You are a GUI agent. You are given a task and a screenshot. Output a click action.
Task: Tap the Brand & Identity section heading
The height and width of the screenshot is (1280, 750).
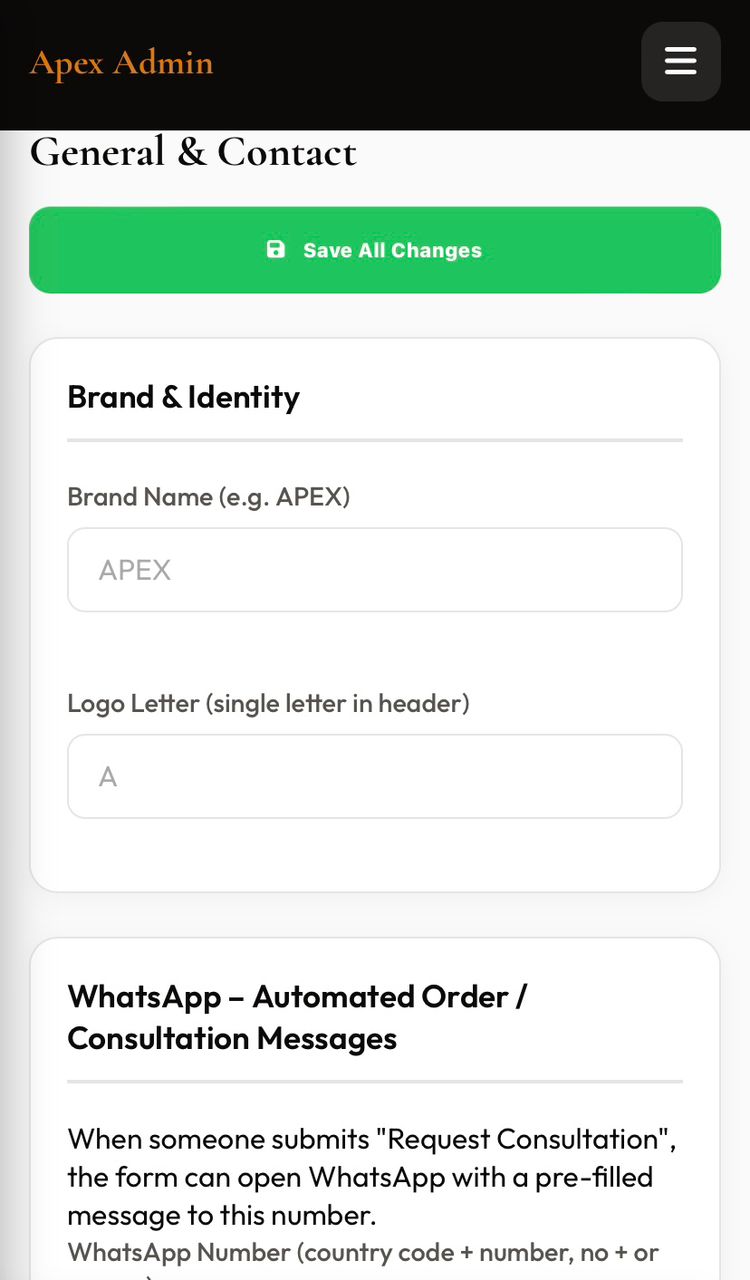pyautogui.click(x=183, y=397)
